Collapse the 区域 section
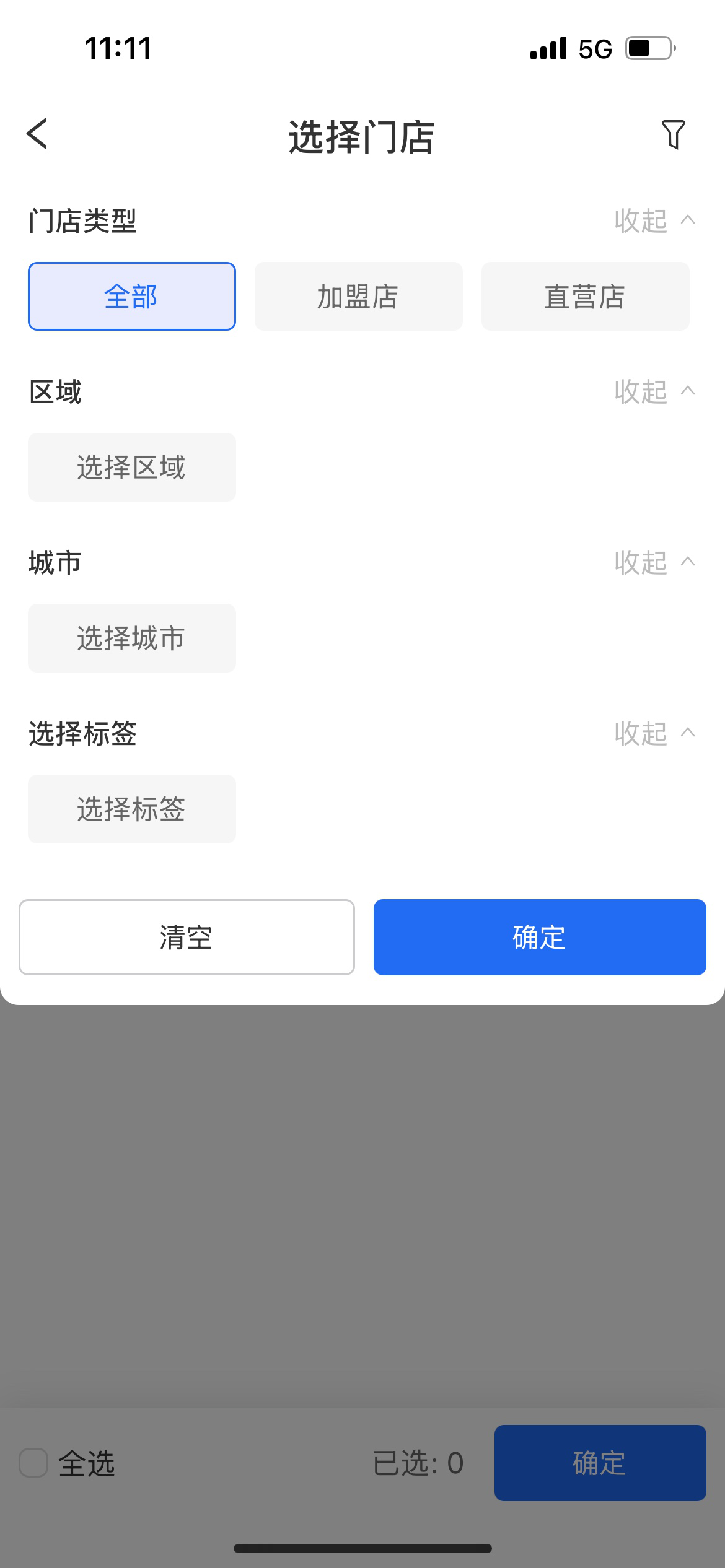Screen dimensions: 725x1568 point(654,392)
